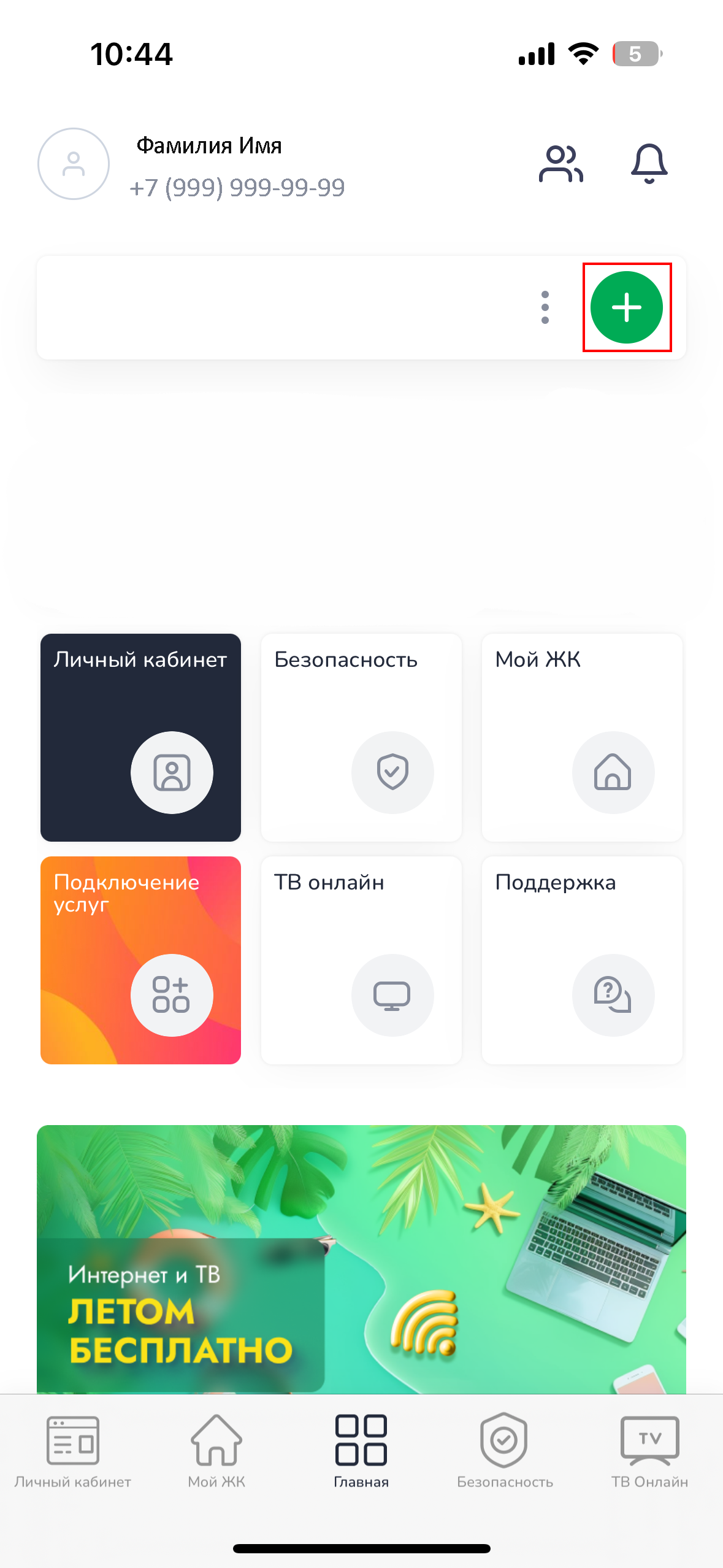Open the Безопасность tile
This screenshot has width=723, height=1568.
361,737
